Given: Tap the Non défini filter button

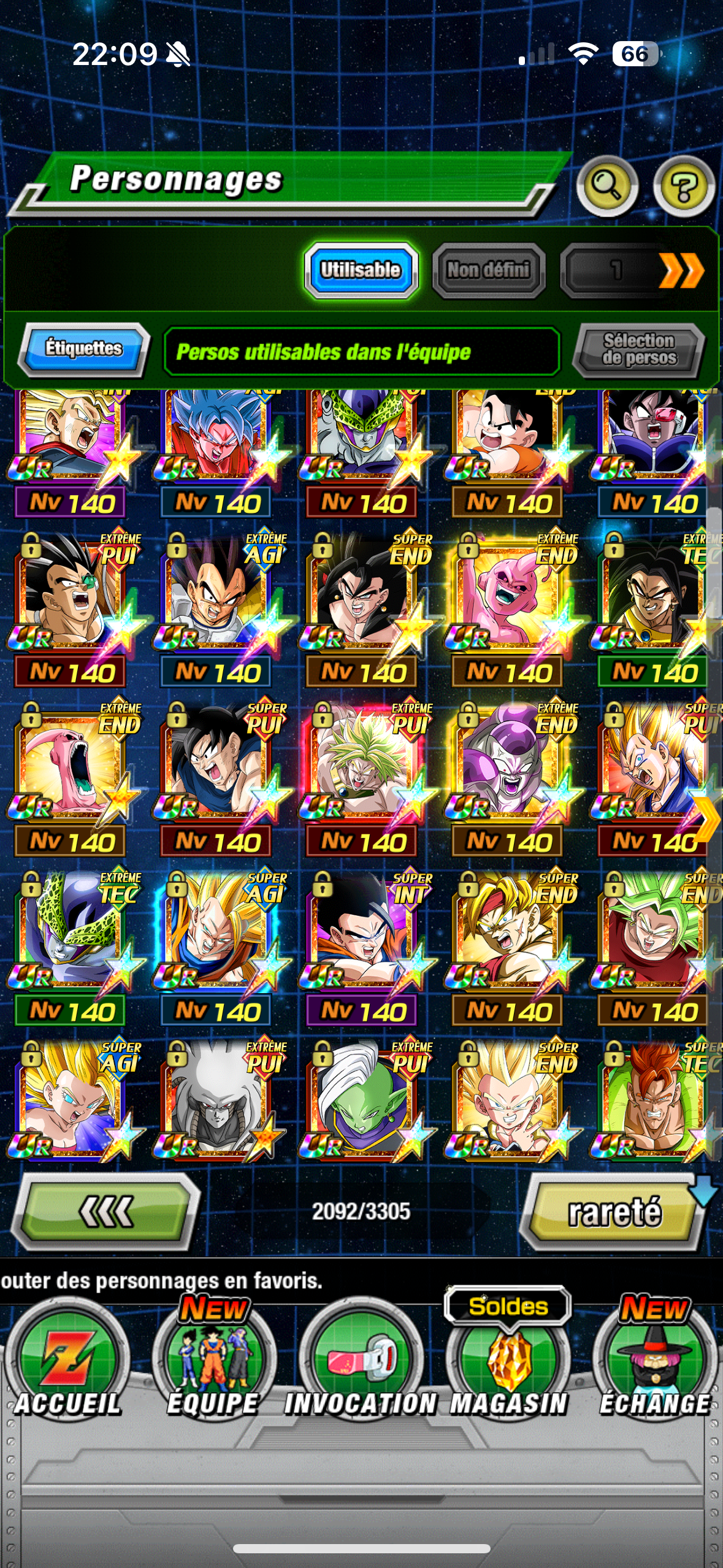Looking at the screenshot, I should pos(488,270).
